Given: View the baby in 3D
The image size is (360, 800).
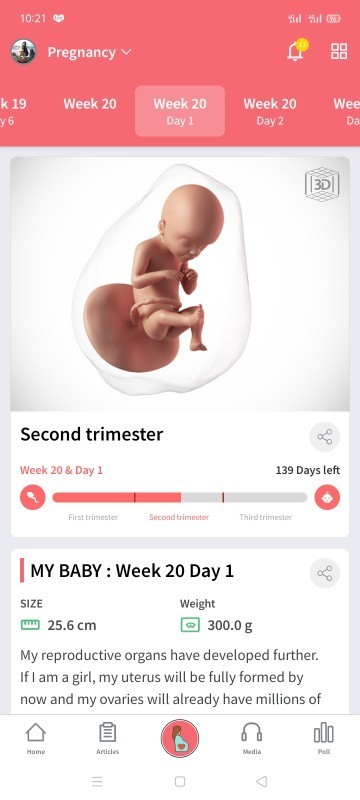Looking at the screenshot, I should click(322, 184).
